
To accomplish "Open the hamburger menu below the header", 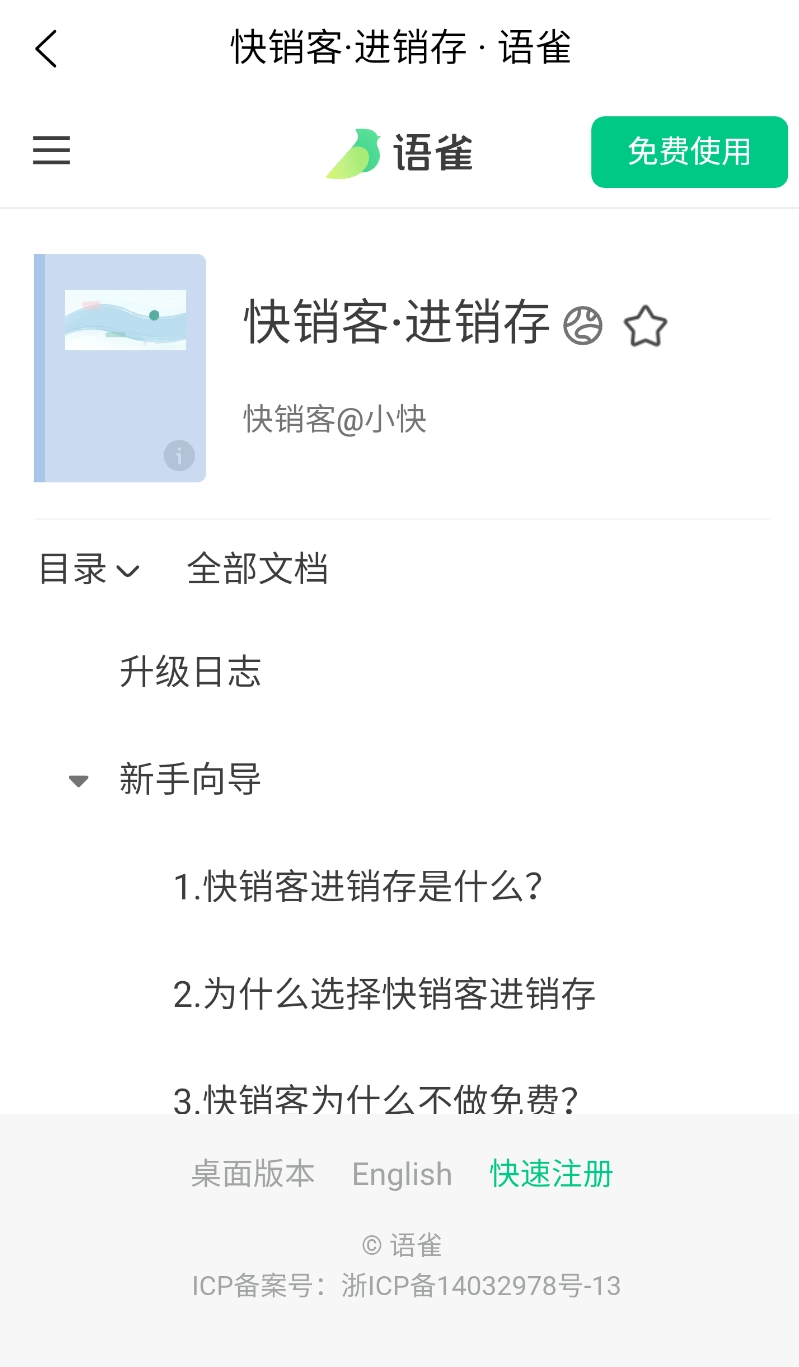I will [x=51, y=151].
